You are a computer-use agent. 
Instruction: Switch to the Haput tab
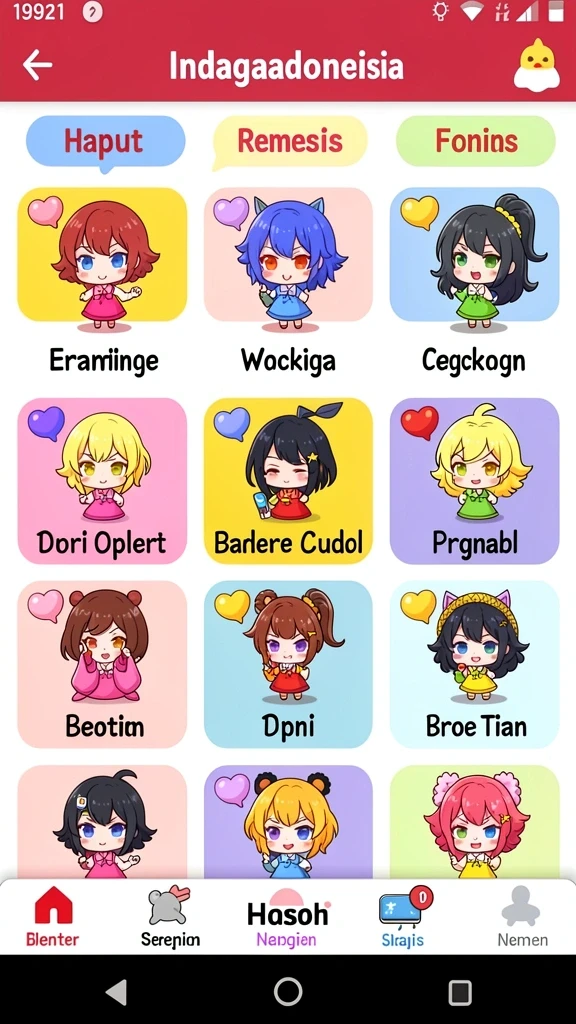click(x=106, y=141)
